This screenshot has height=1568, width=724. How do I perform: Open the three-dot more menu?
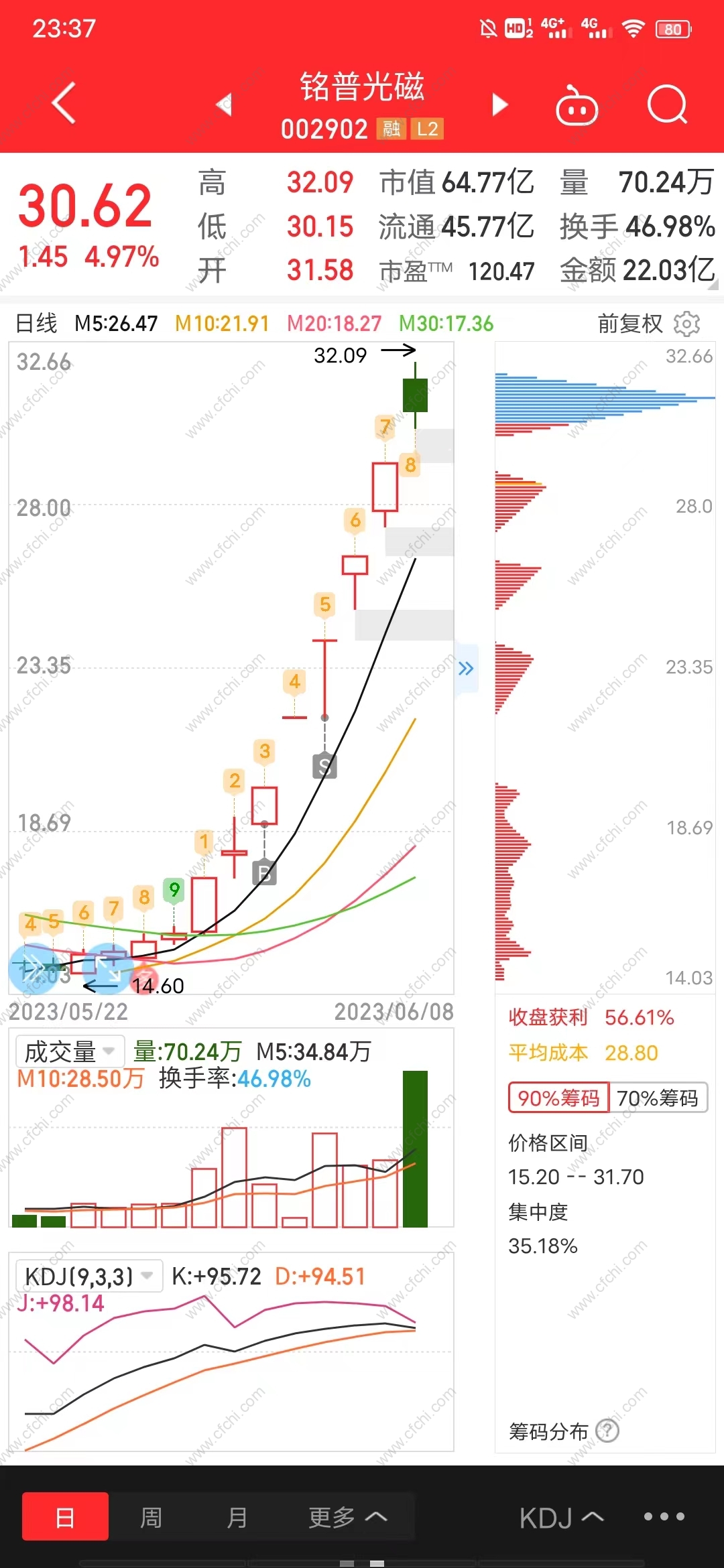(664, 1516)
